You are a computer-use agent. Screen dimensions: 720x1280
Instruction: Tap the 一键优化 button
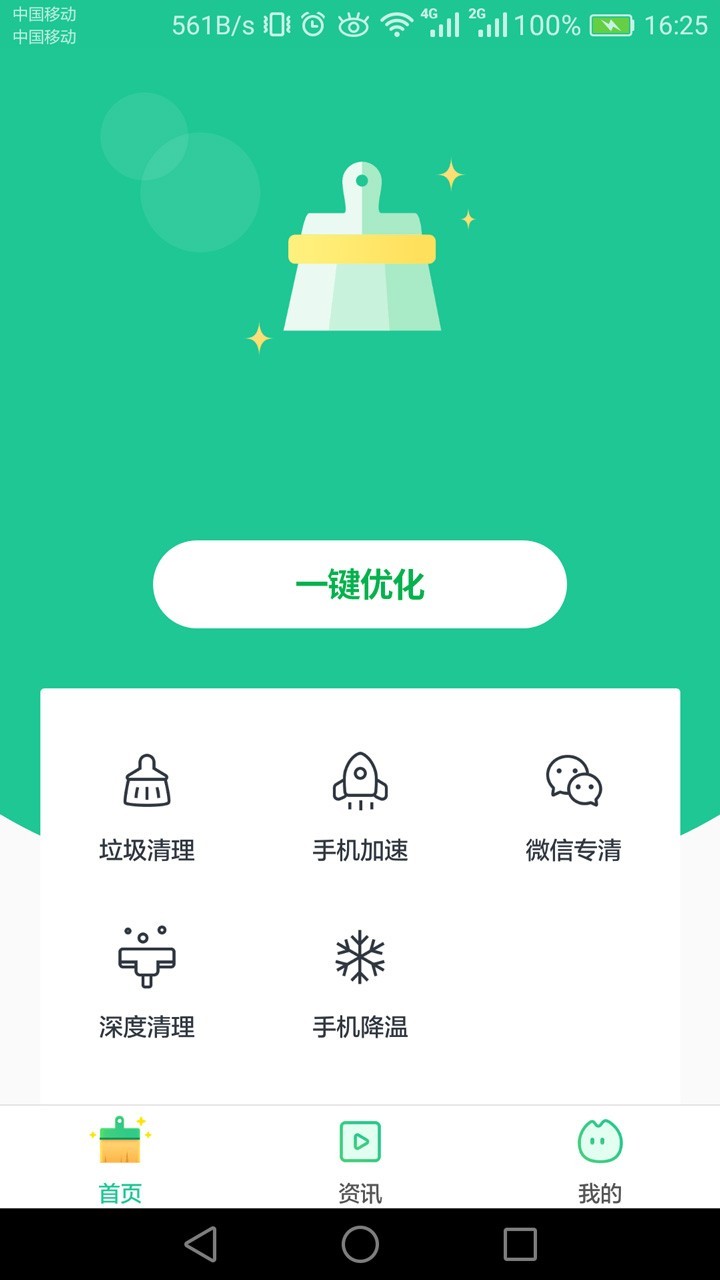(x=360, y=585)
